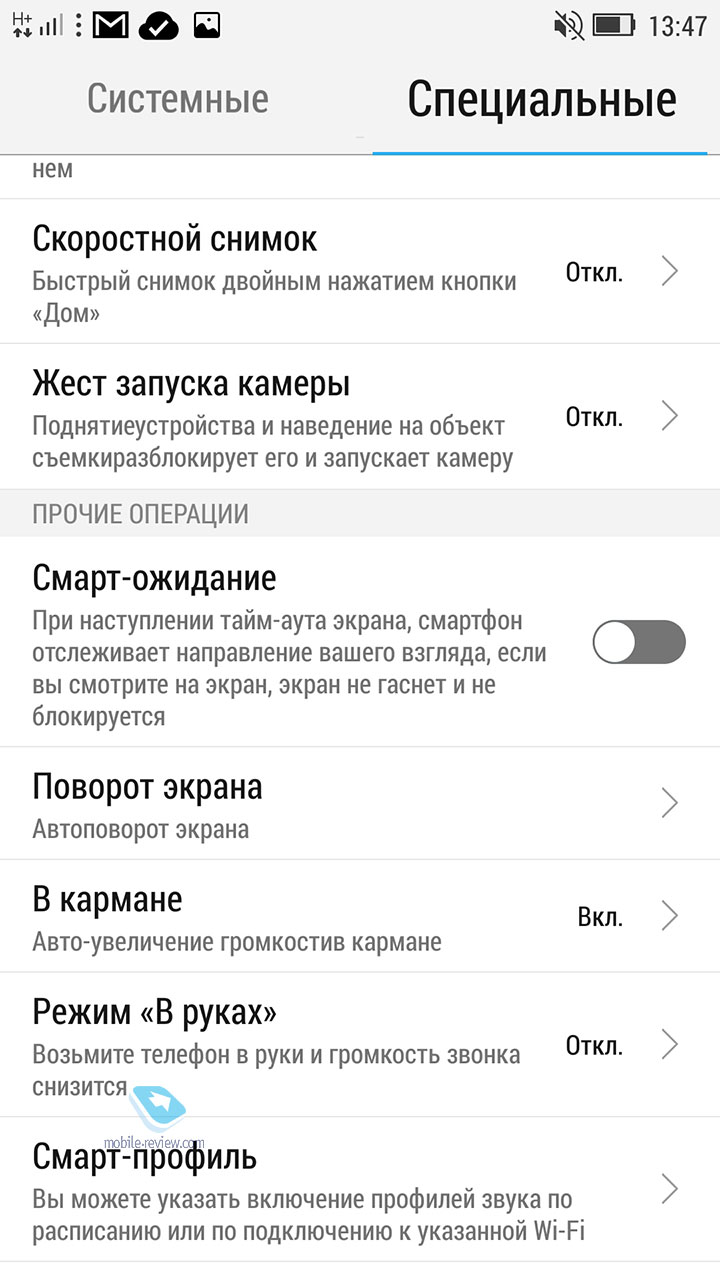Select the Специальные tab
This screenshot has width=720, height=1280.
(542, 100)
